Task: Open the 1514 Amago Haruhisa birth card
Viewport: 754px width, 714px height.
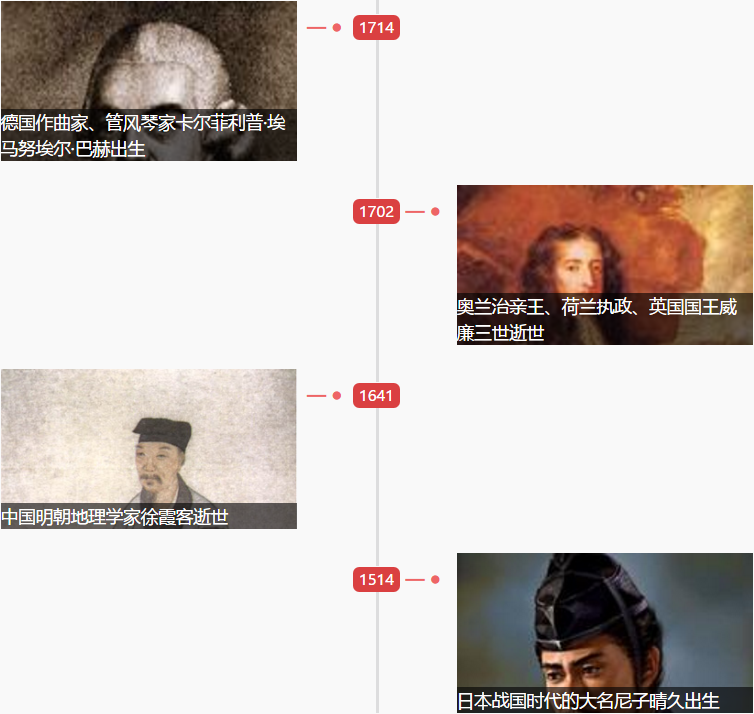Action: pos(604,632)
